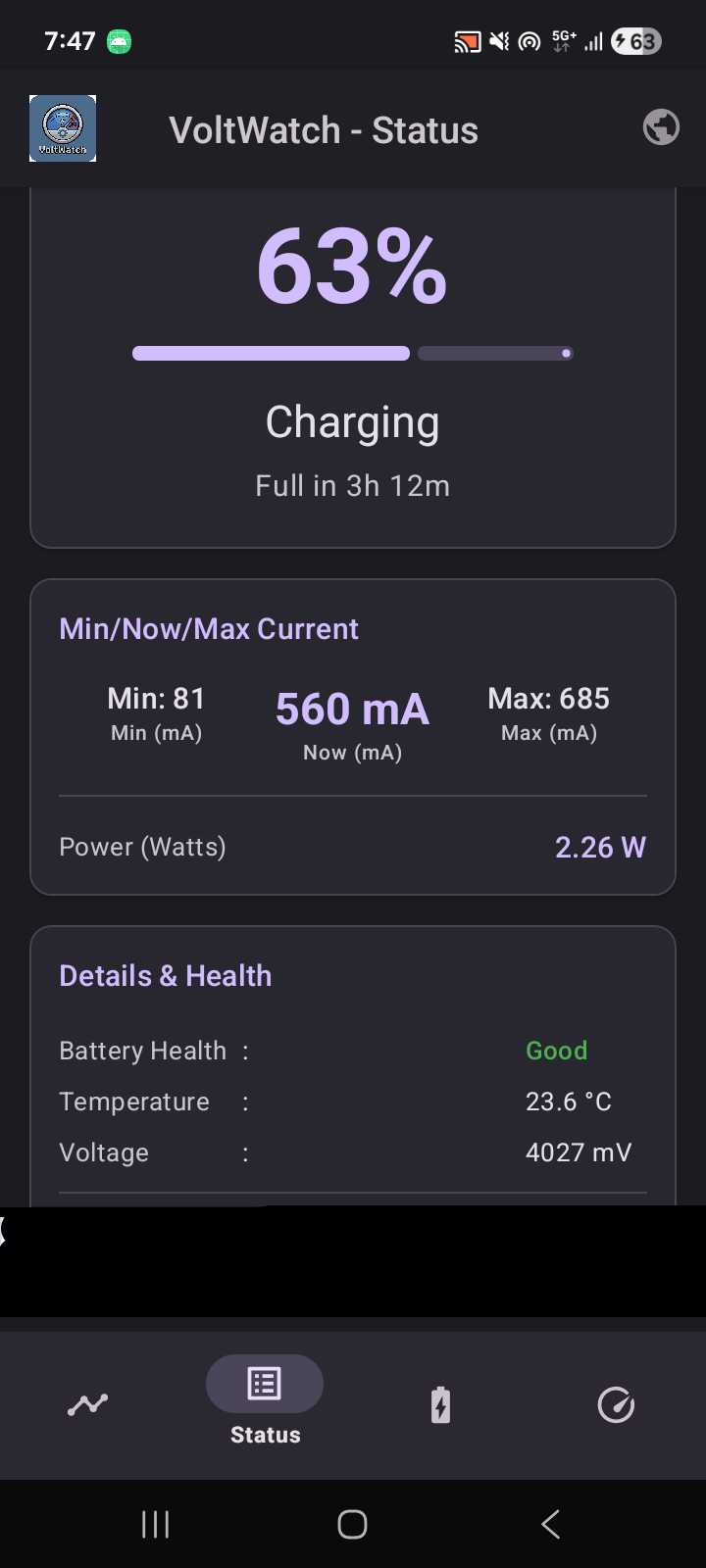
Task: Open the battery charging tab
Action: point(440,1405)
